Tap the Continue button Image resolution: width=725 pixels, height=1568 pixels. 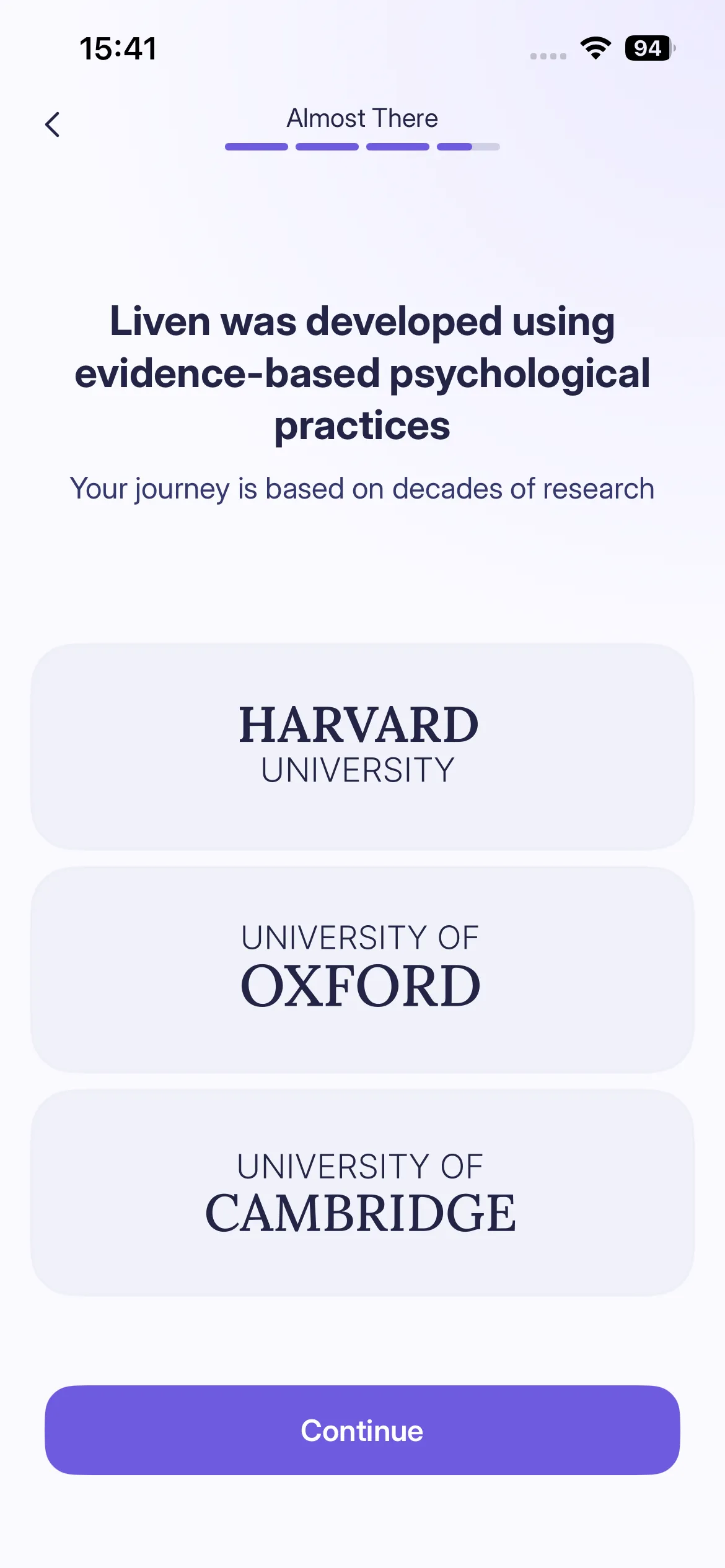coord(362,1430)
